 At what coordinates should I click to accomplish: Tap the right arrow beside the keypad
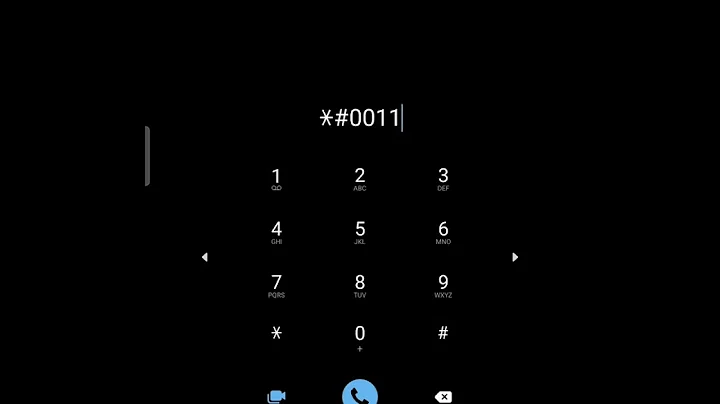click(515, 257)
